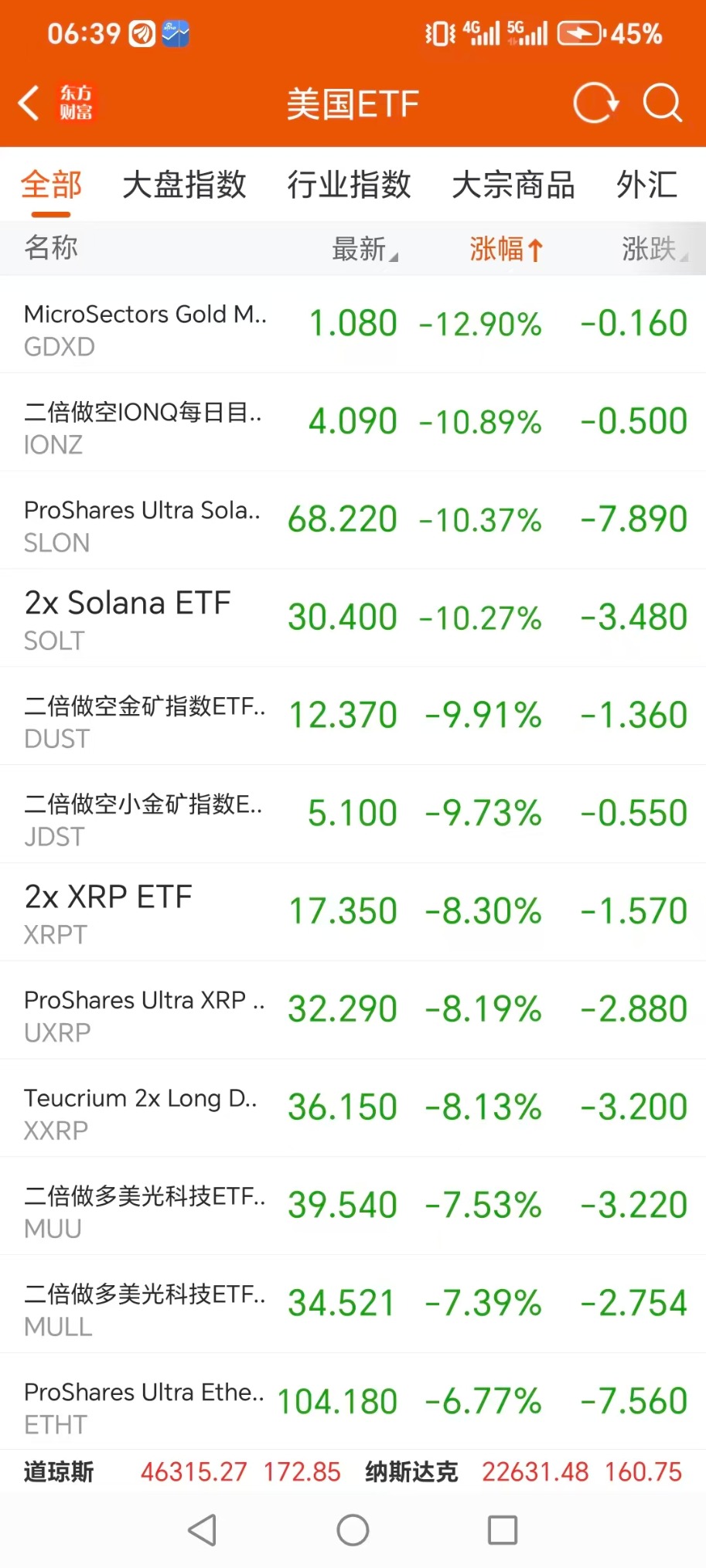This screenshot has width=706, height=1568.
Task: Tap the system home button
Action: pyautogui.click(x=353, y=1530)
